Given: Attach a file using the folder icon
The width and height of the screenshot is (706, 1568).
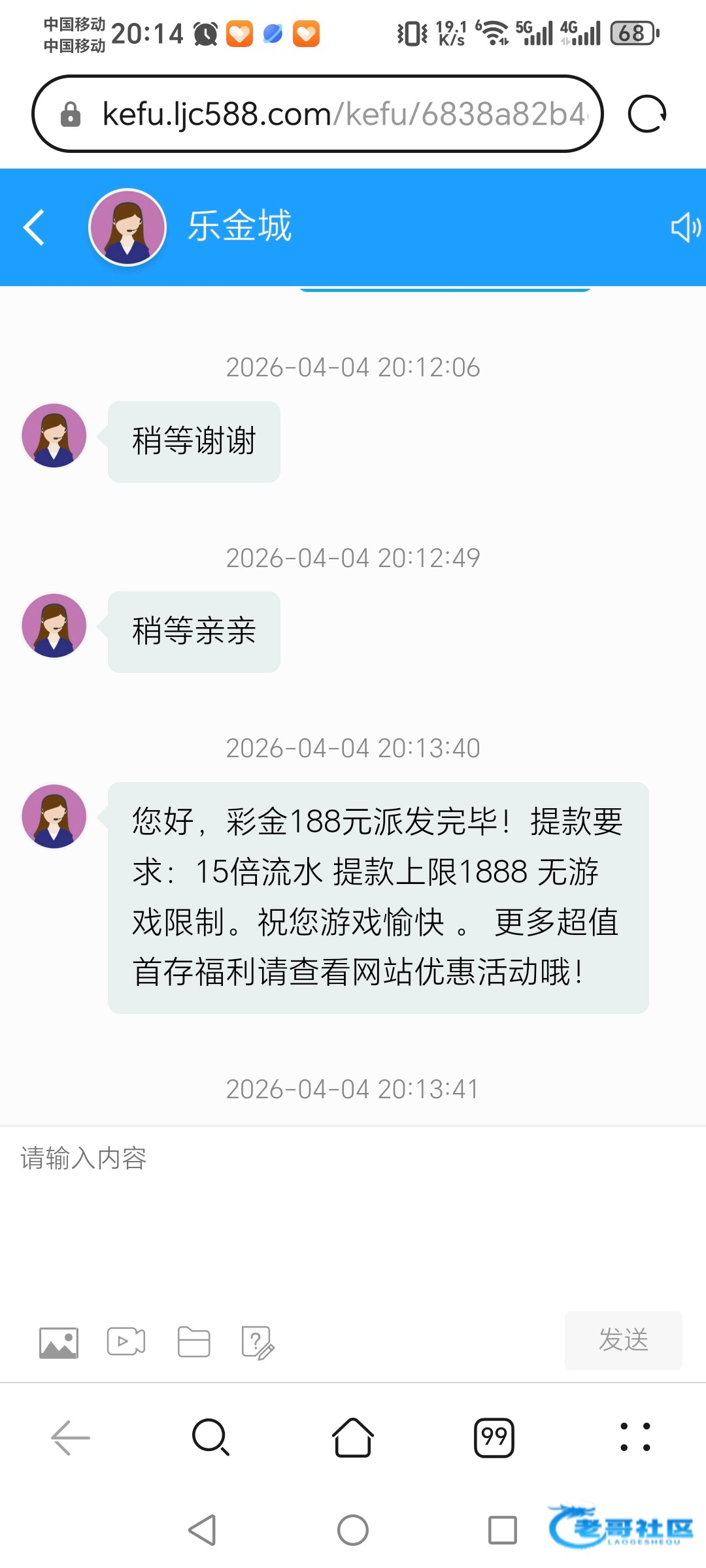Looking at the screenshot, I should pyautogui.click(x=194, y=1343).
